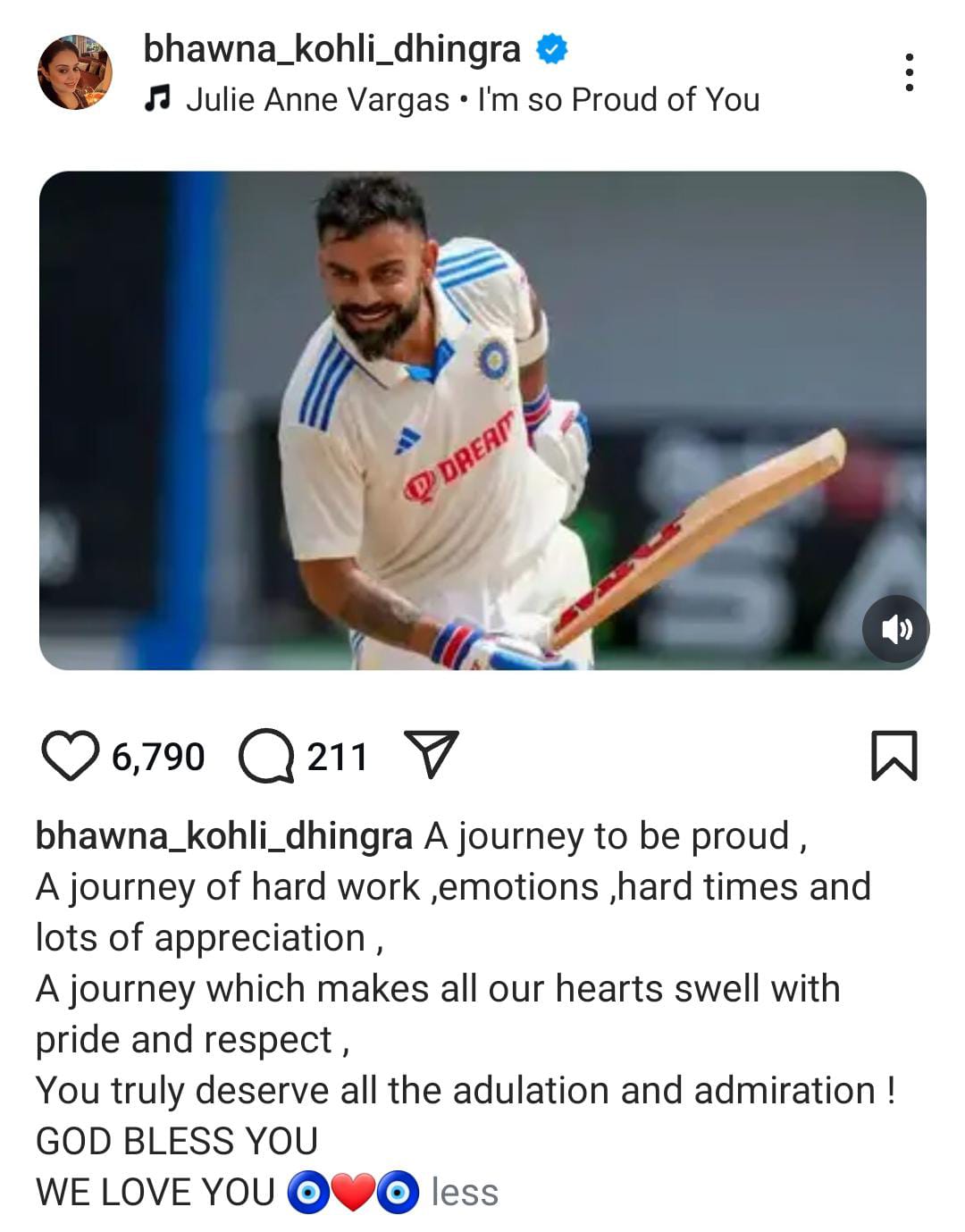Open the post's three-dot options menu
Viewport: 965px width, 1232px height.
(909, 72)
